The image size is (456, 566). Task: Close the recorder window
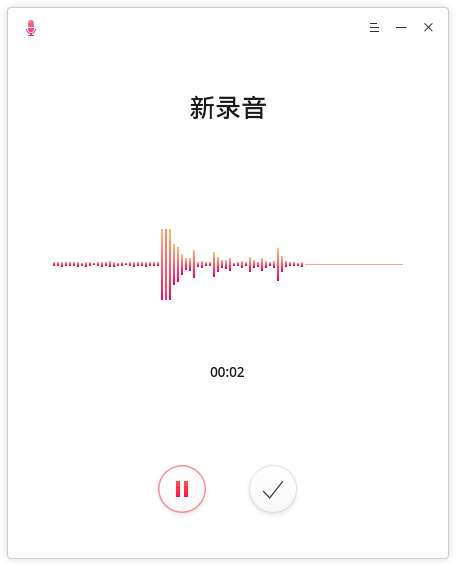click(x=428, y=27)
